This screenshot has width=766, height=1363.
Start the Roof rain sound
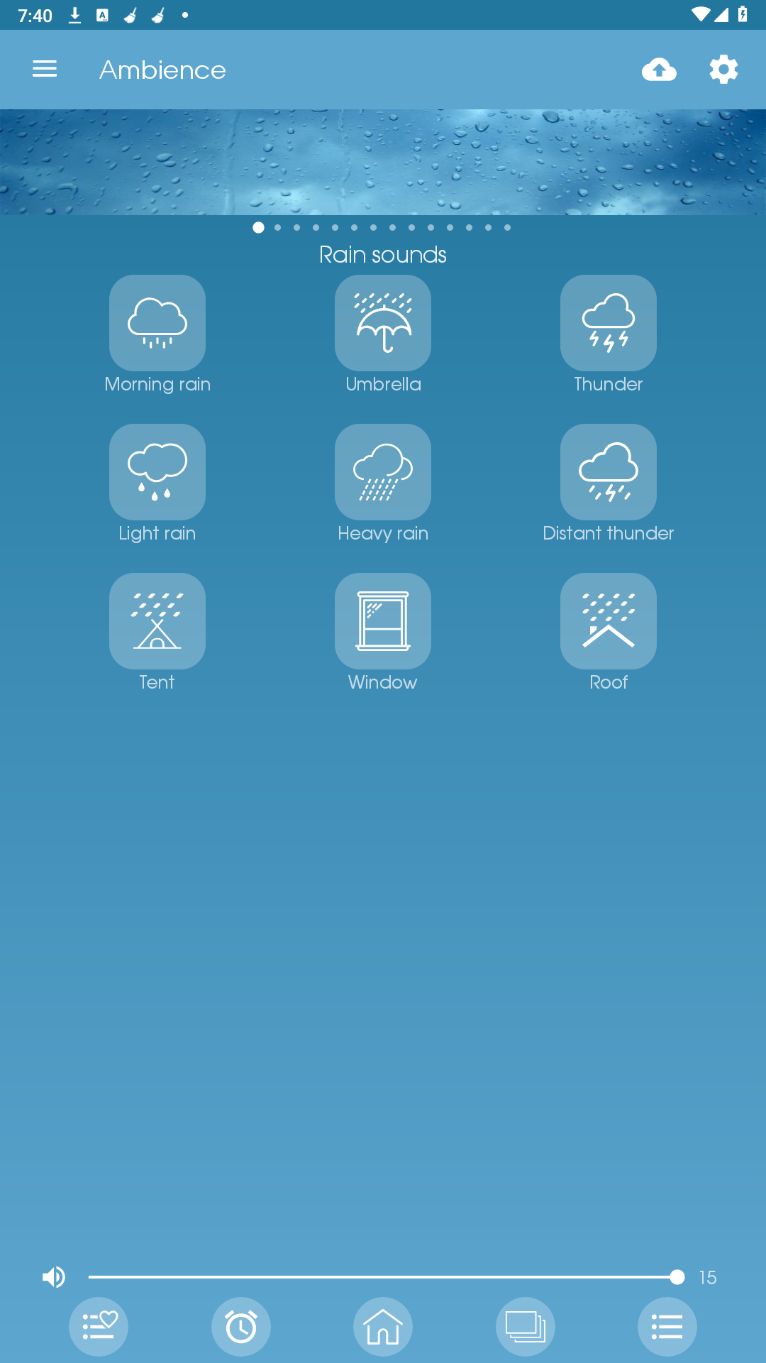(x=608, y=621)
